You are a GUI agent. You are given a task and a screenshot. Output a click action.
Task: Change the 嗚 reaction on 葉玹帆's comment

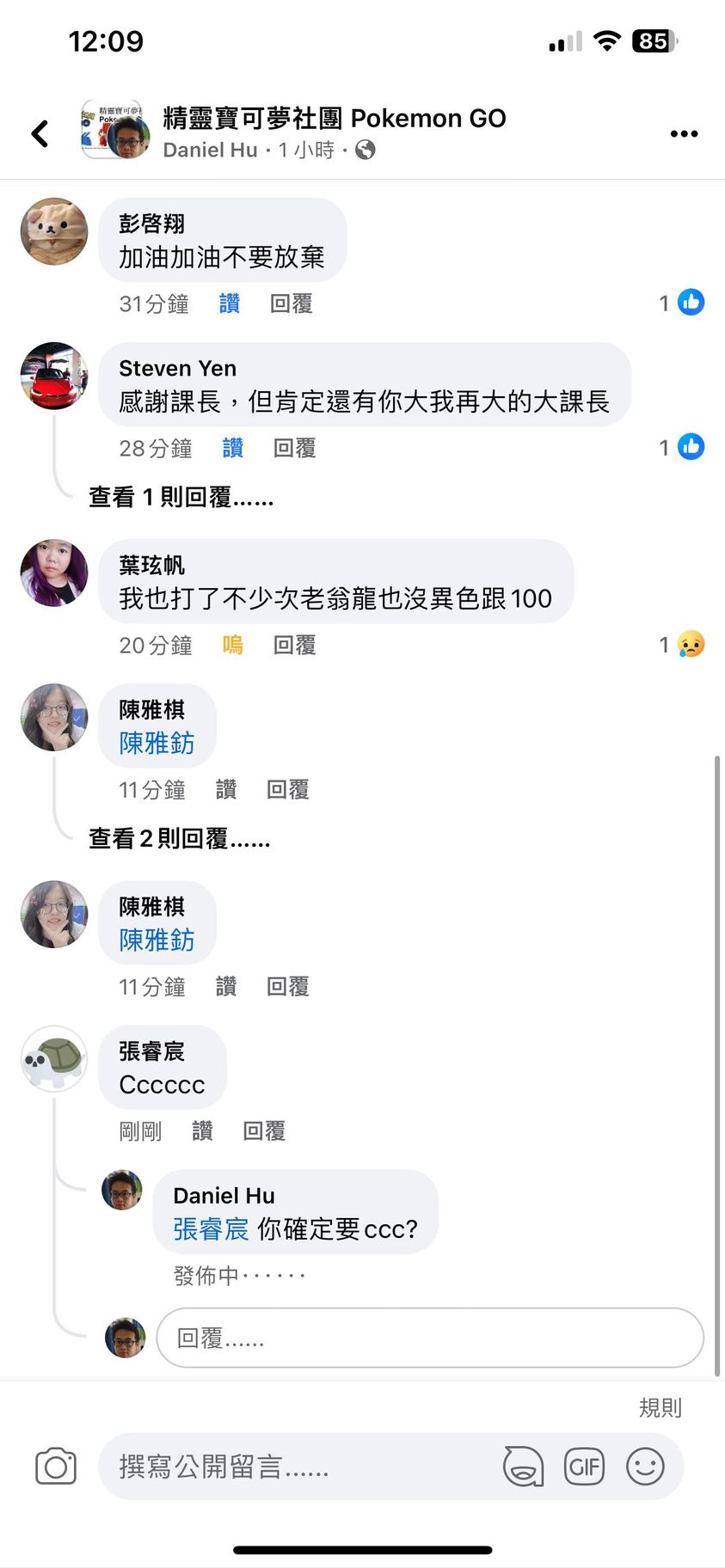(x=232, y=645)
